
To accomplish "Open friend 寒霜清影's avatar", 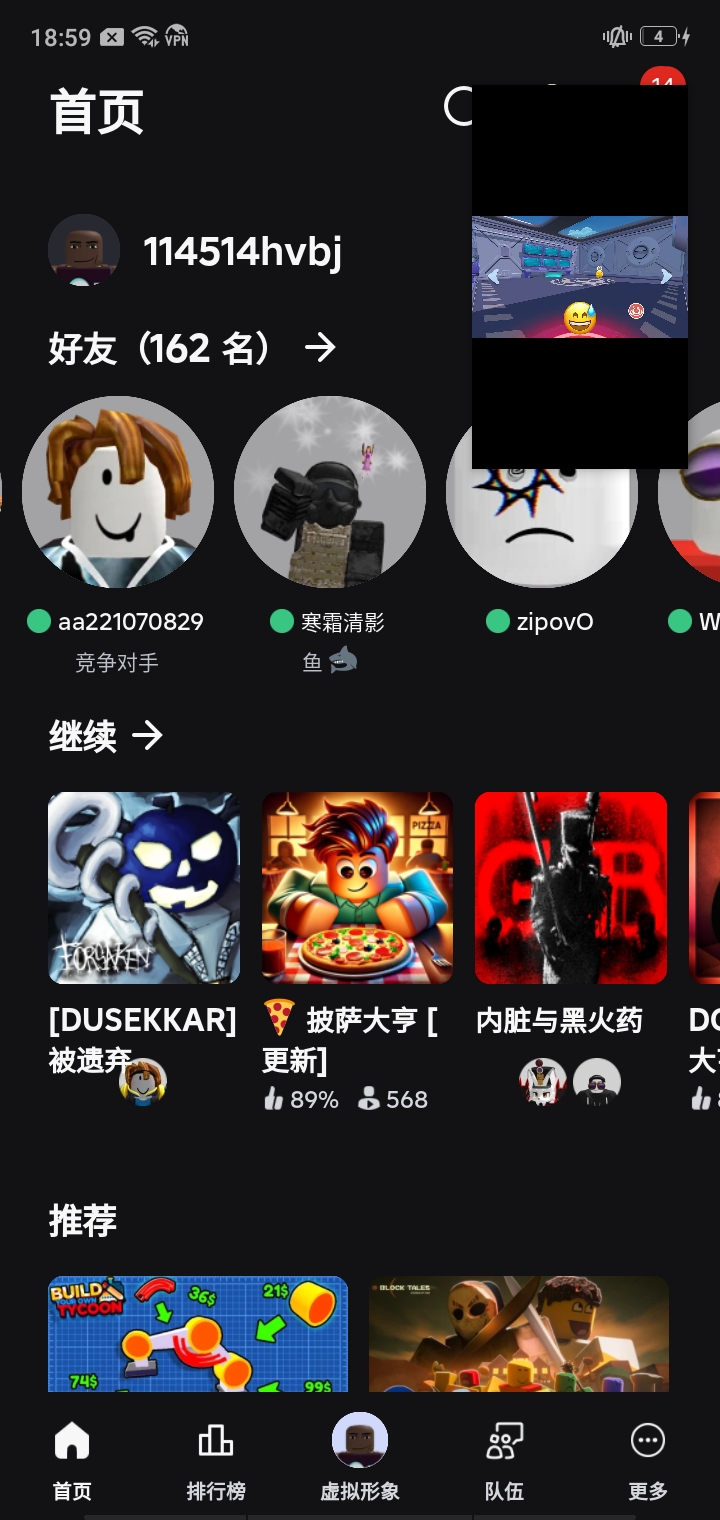I will tap(330, 492).
